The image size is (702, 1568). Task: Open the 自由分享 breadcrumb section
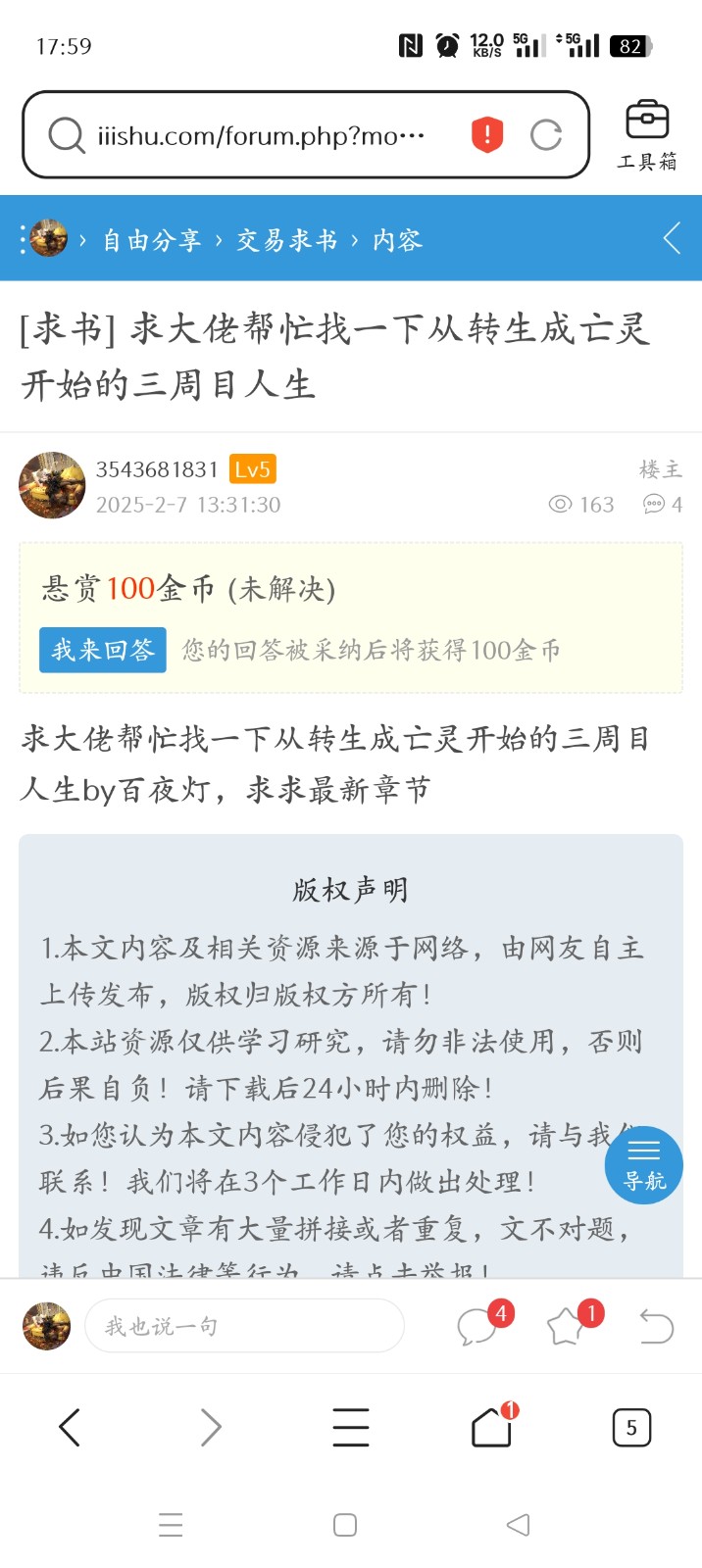(x=151, y=240)
